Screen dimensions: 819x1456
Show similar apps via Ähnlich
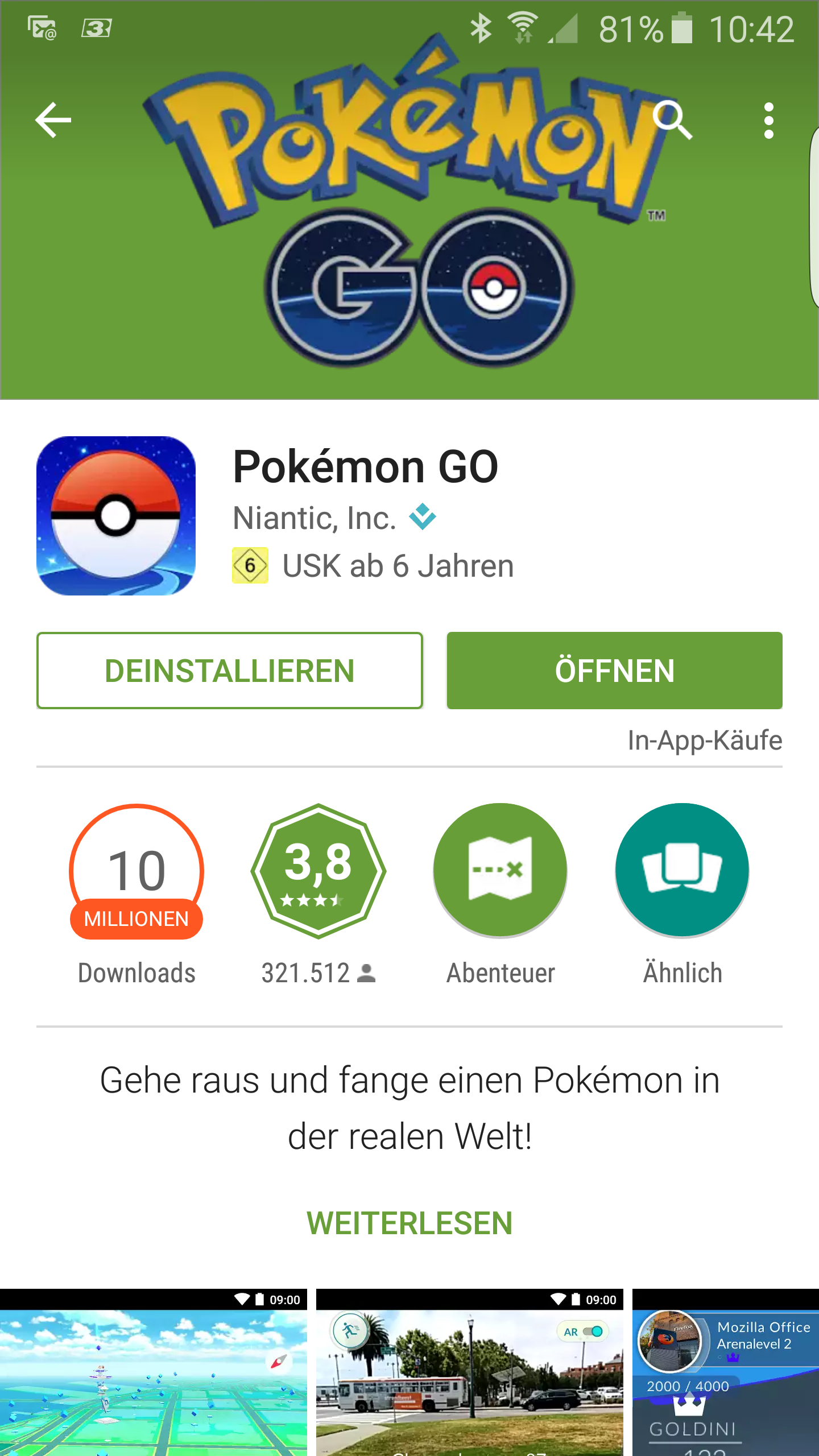click(x=682, y=871)
